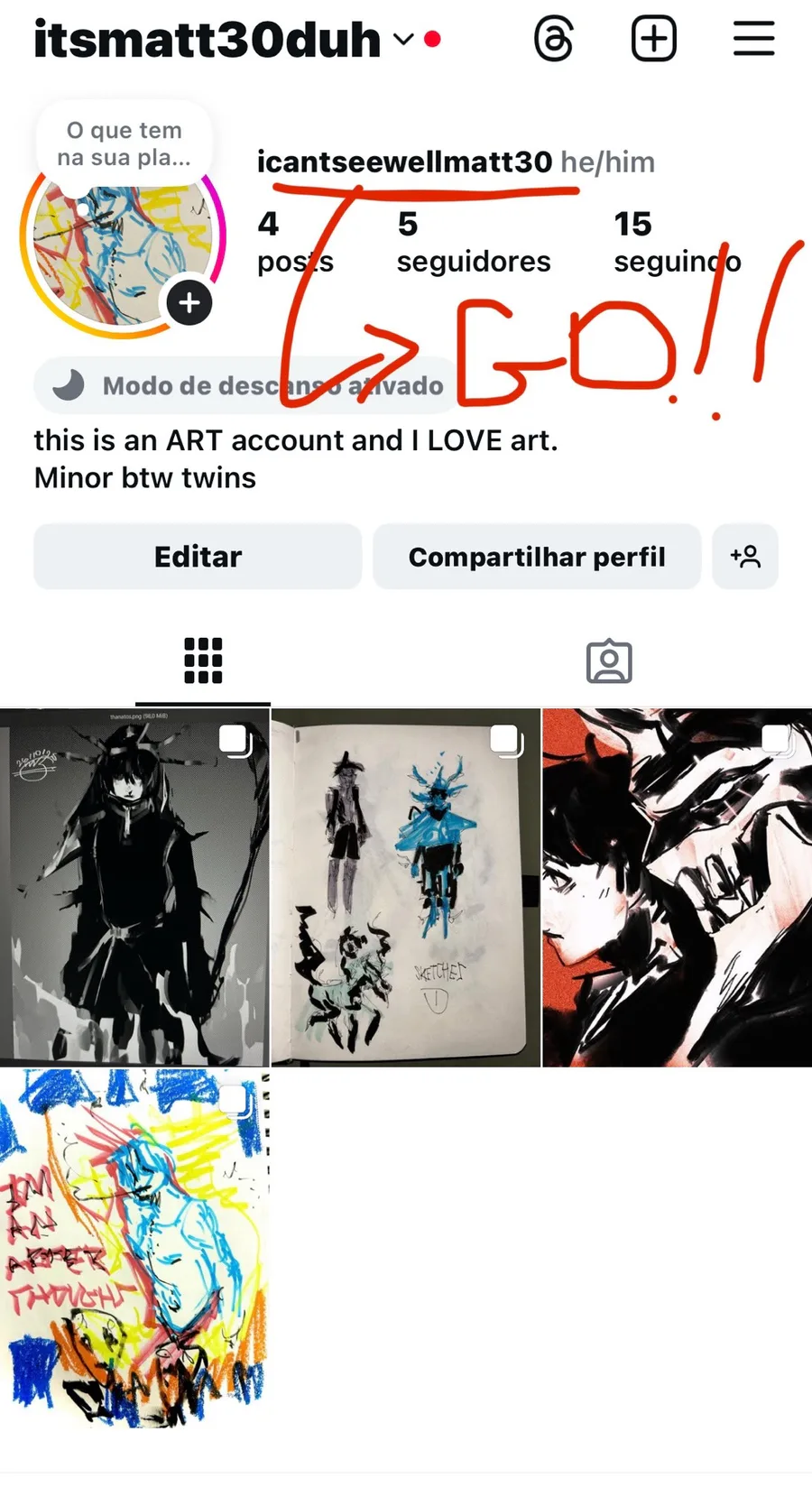The image size is (812, 1487).
Task: Open the red and black ink portrait post
Action: coord(677,888)
